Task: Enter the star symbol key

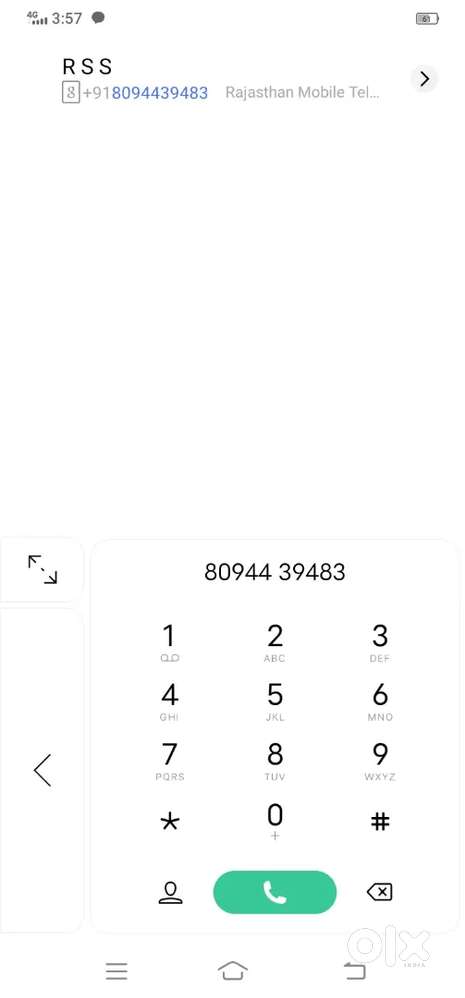Action: click(x=169, y=822)
